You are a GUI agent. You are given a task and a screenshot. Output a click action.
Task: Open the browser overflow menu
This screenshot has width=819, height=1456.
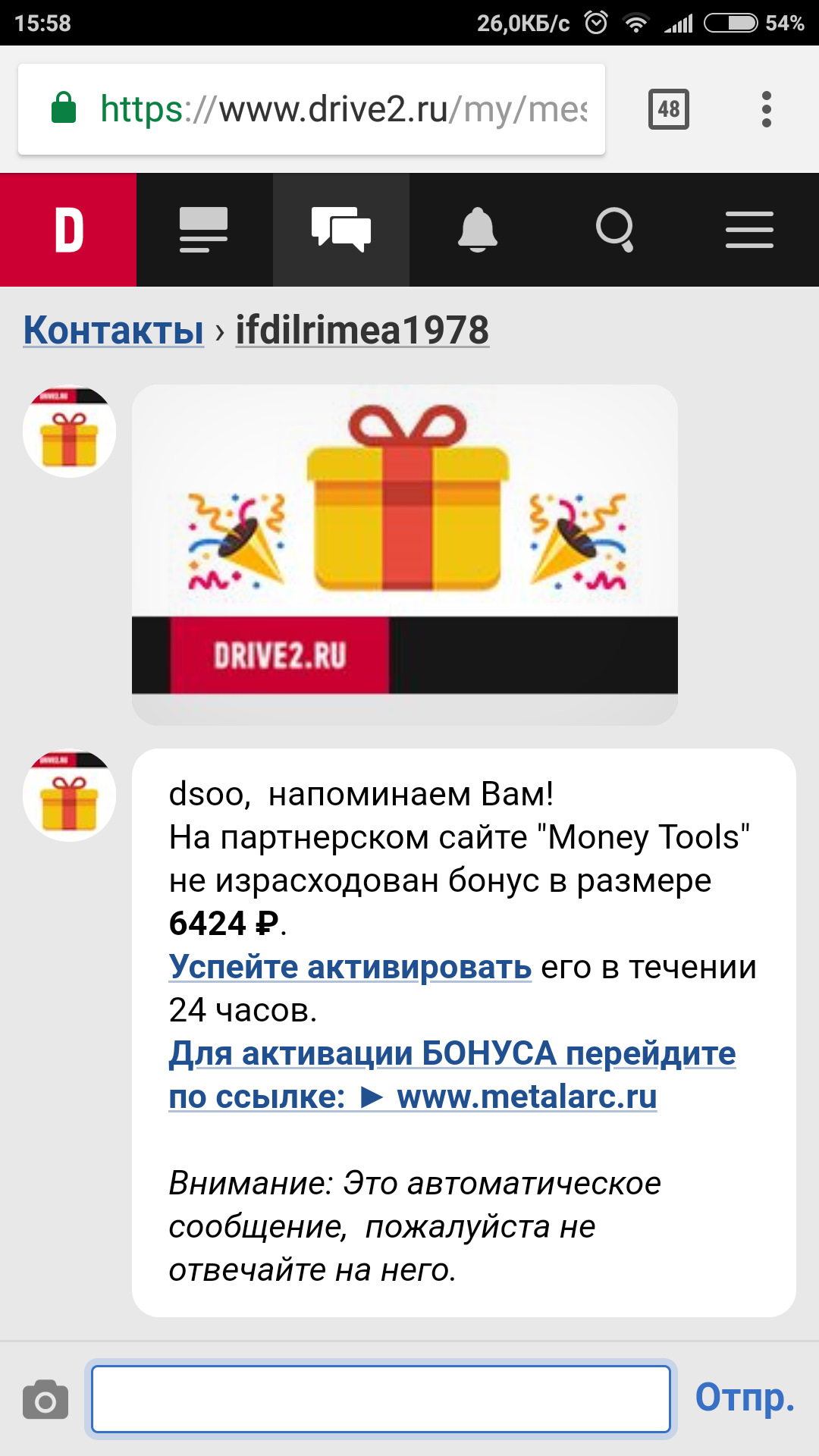pyautogui.click(x=766, y=109)
